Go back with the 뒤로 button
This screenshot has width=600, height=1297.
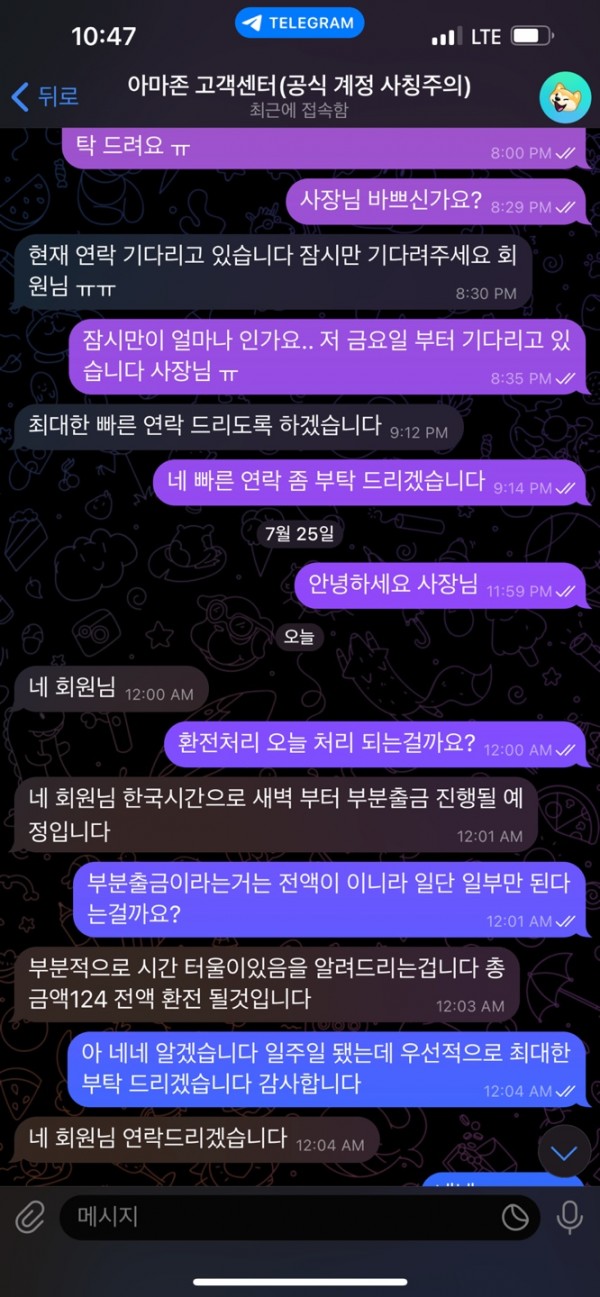pyautogui.click(x=45, y=97)
